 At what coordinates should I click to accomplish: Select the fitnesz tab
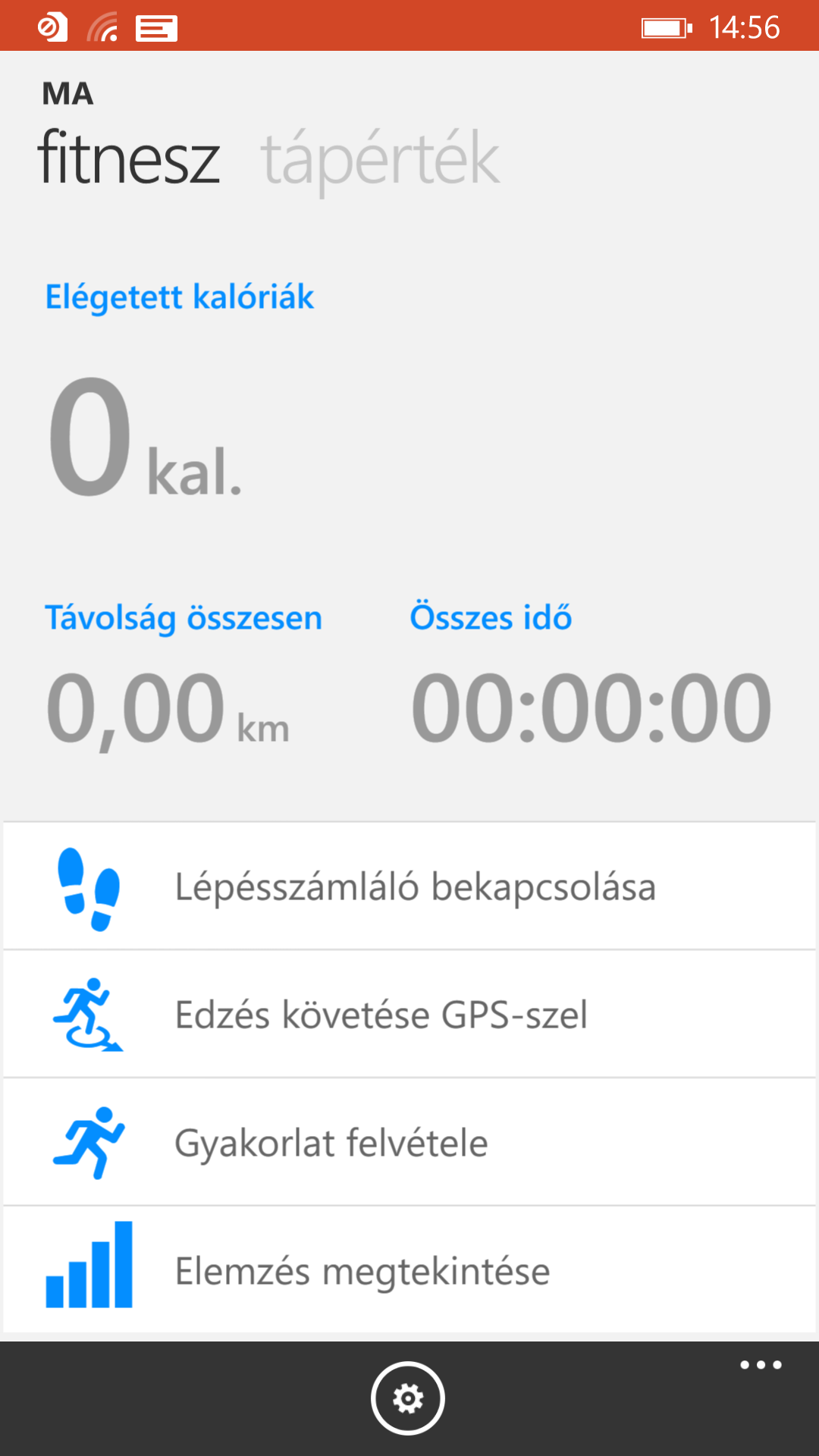point(129,158)
